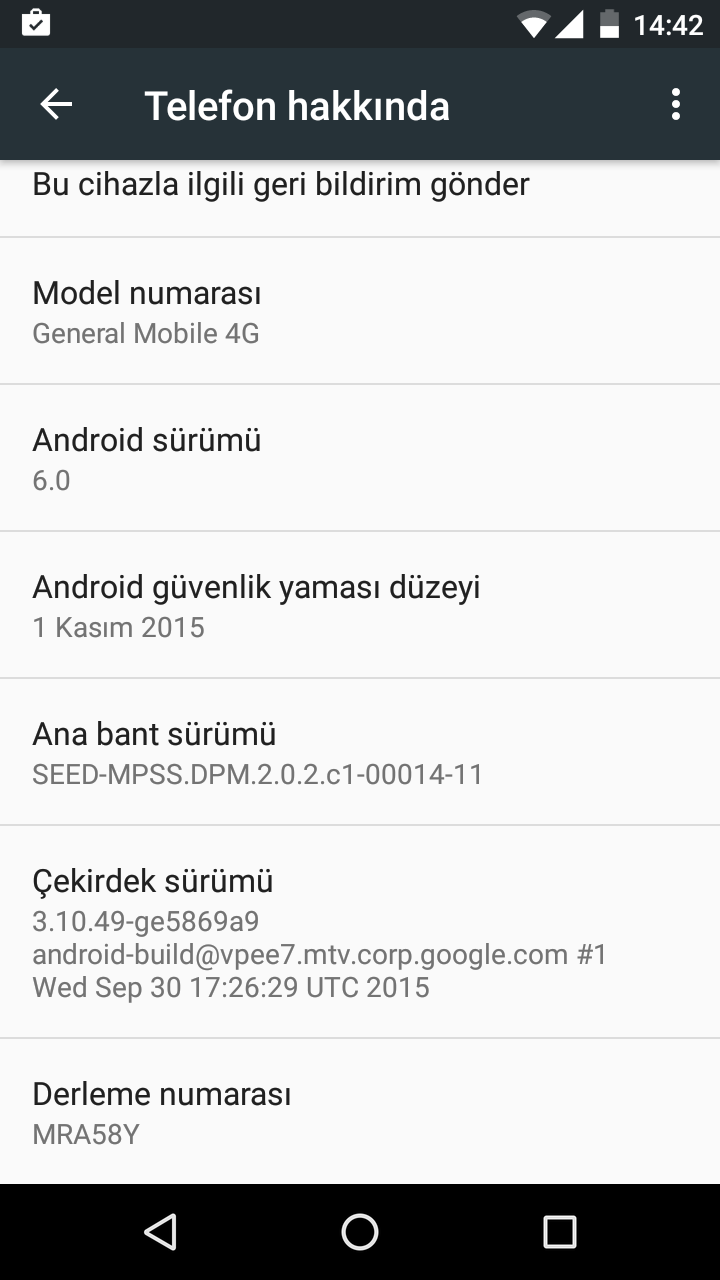Tap the Model numarası row
Screen dimensions: 720x1280
click(360, 311)
